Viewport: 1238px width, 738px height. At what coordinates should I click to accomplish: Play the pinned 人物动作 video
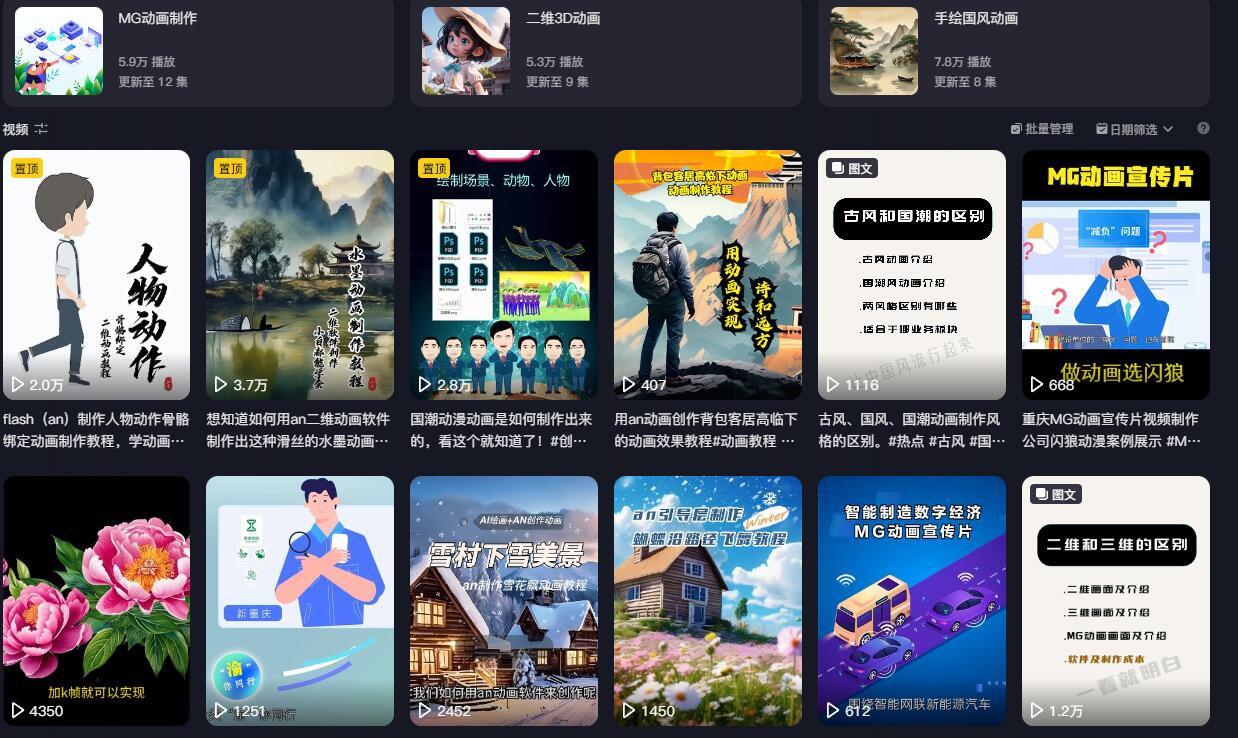tap(96, 275)
